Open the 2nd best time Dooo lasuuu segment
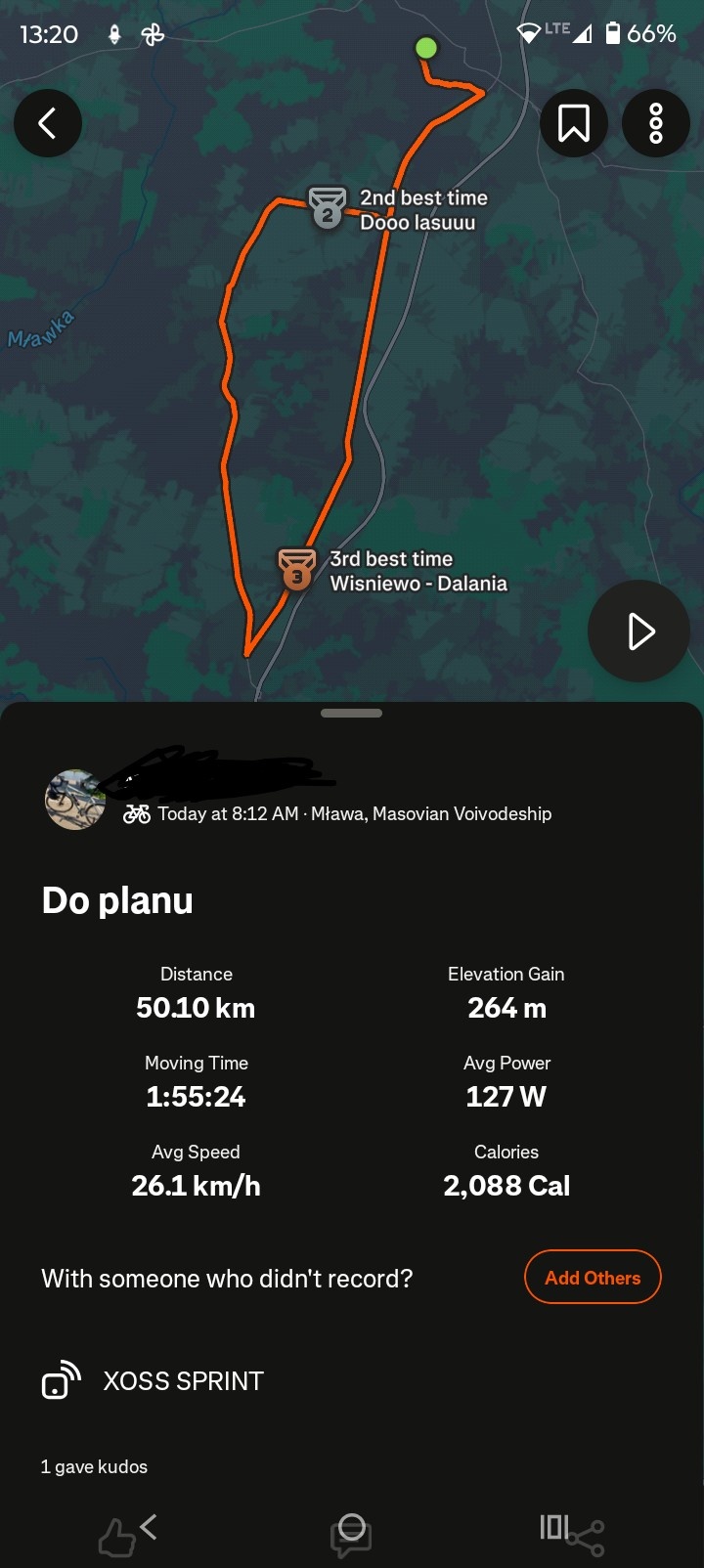 click(x=401, y=209)
